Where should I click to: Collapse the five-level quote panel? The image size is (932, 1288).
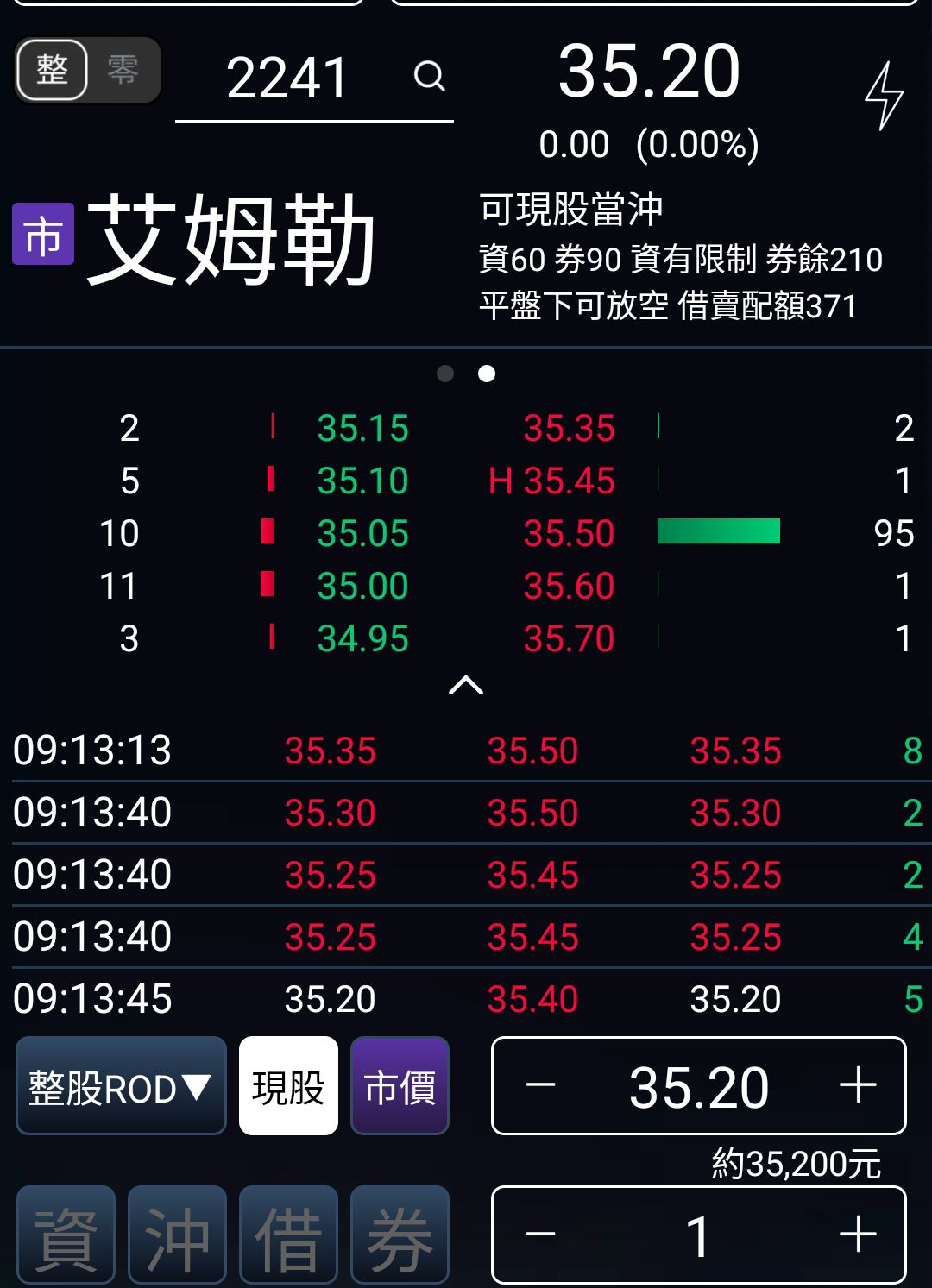[x=466, y=686]
